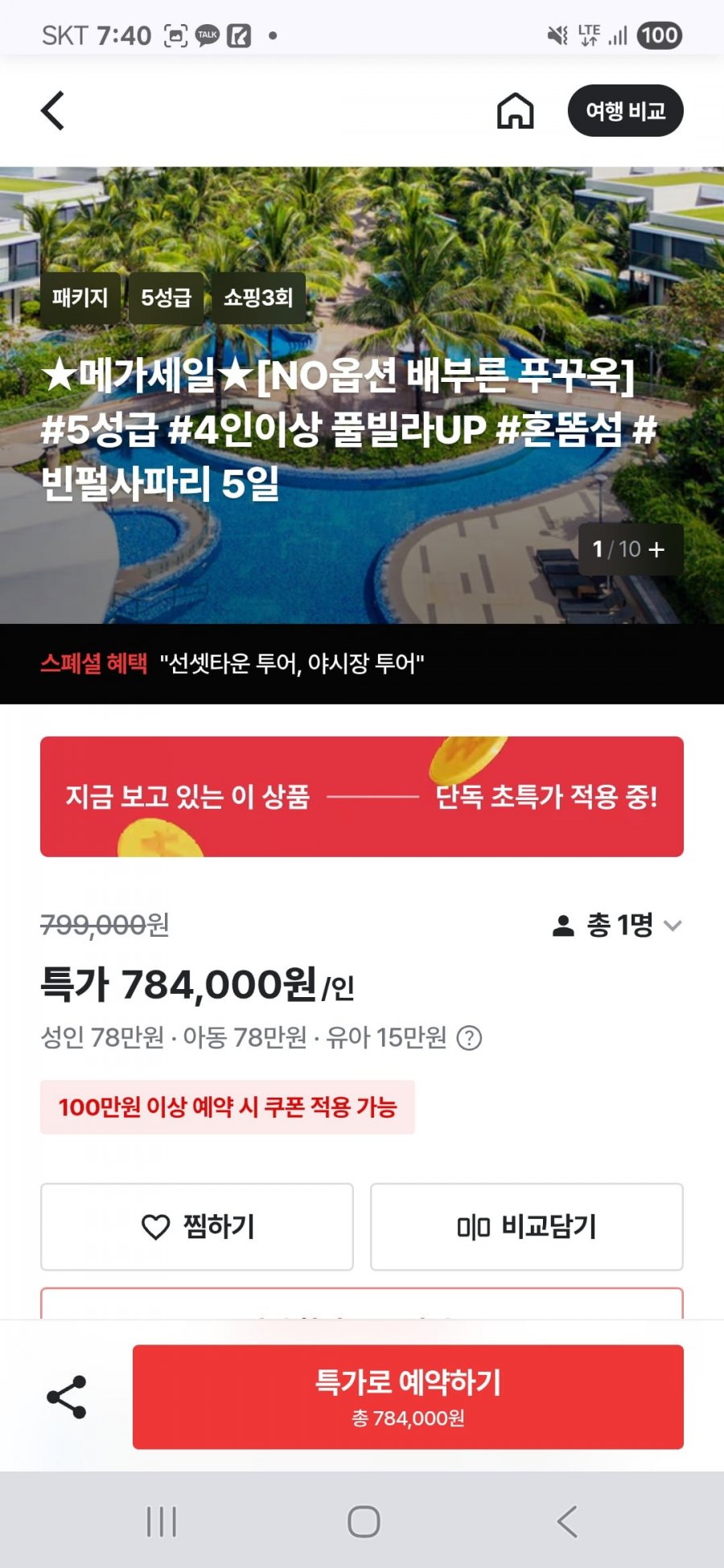Open the 단독 초특가 적용 중 banner
Screen dimensions: 724x1568
tap(362, 796)
